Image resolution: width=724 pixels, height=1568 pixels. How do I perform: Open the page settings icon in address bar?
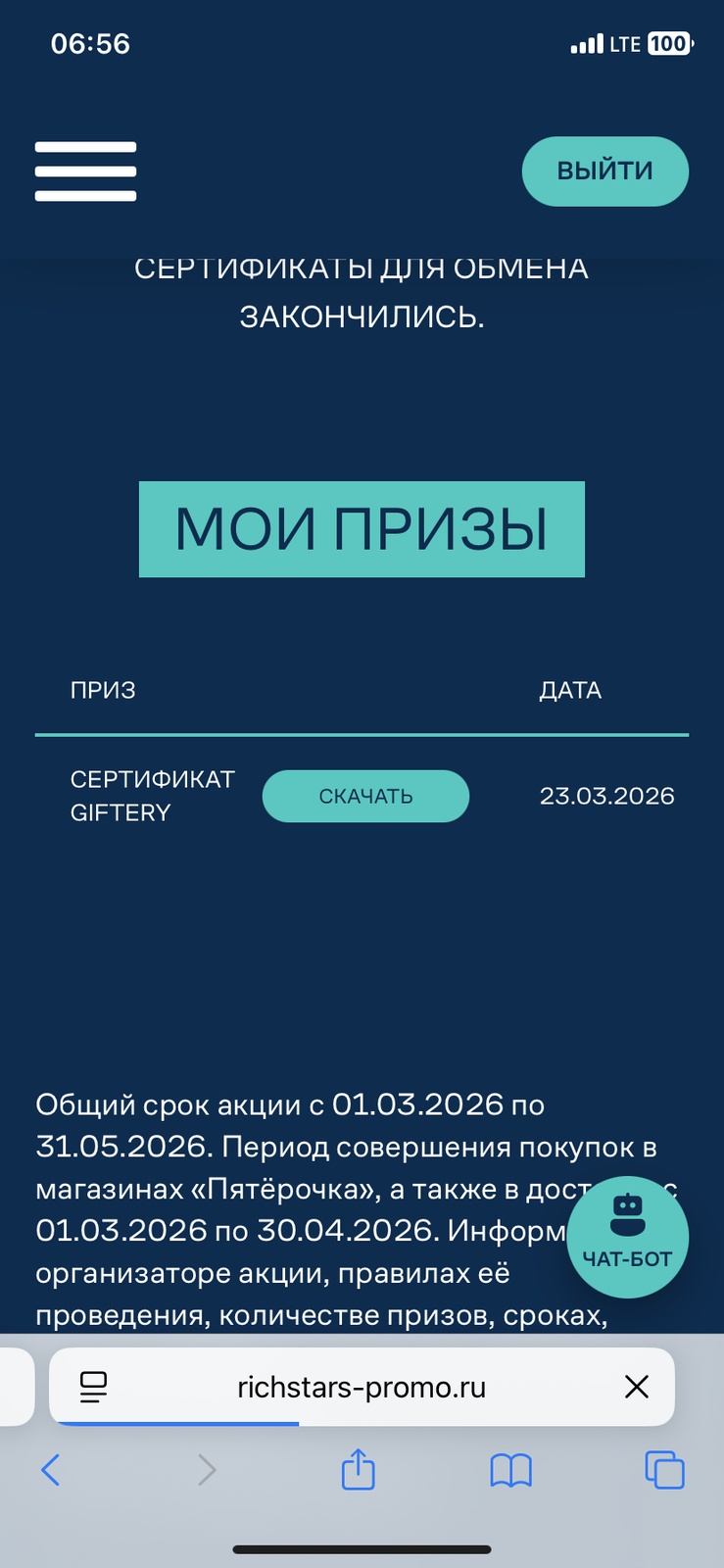[x=93, y=1387]
